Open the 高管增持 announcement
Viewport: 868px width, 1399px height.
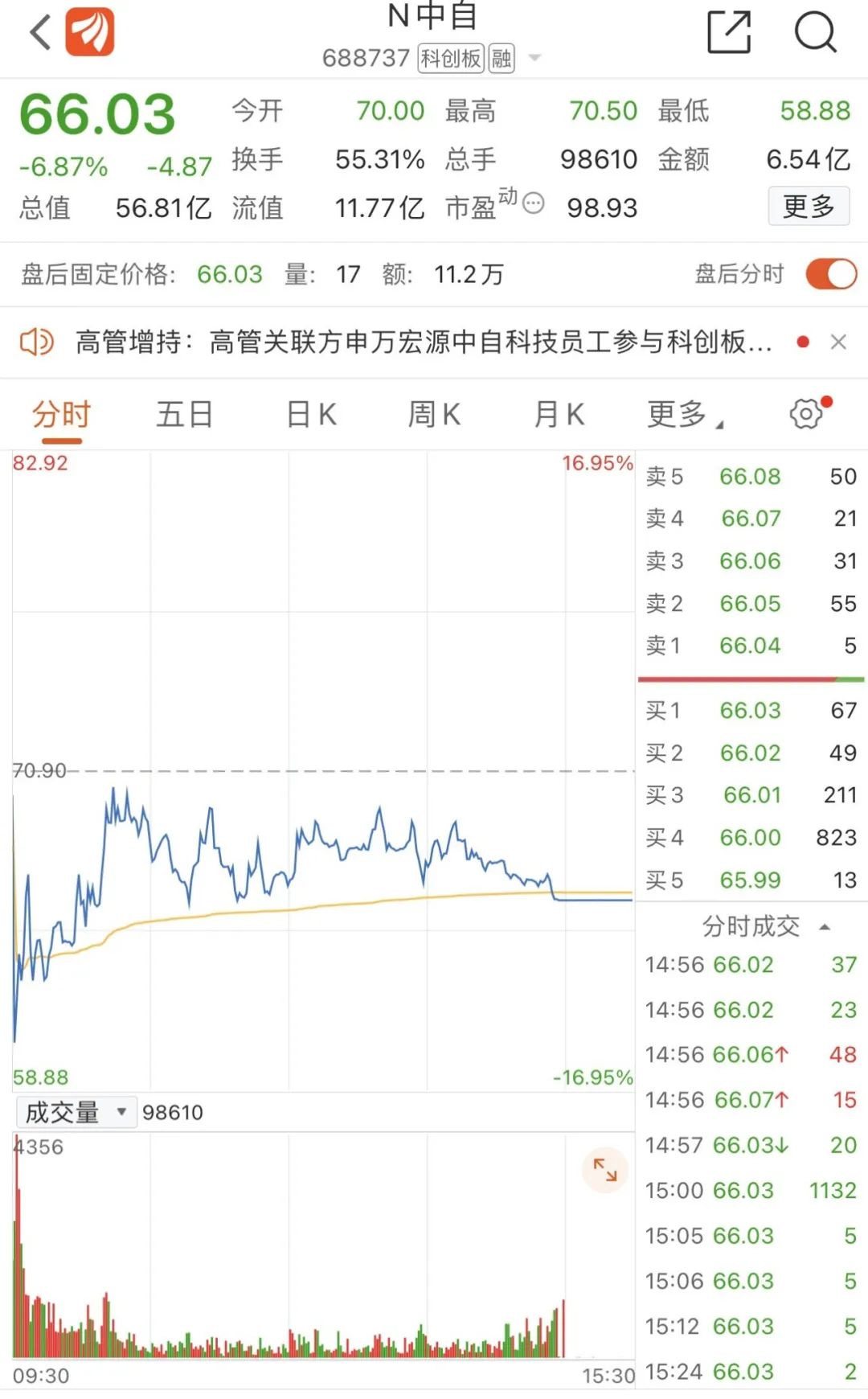tap(423, 343)
